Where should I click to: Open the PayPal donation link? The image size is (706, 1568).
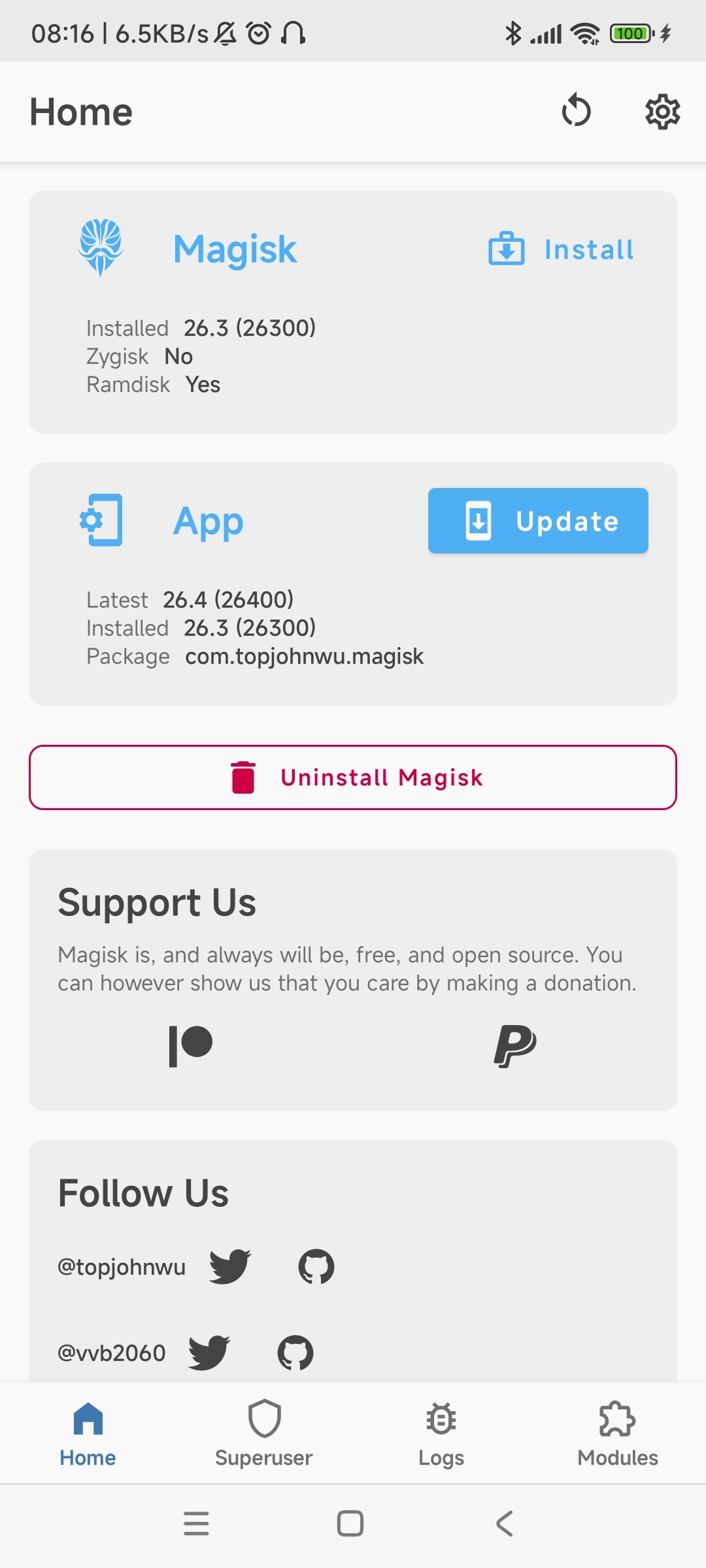pyautogui.click(x=515, y=1045)
